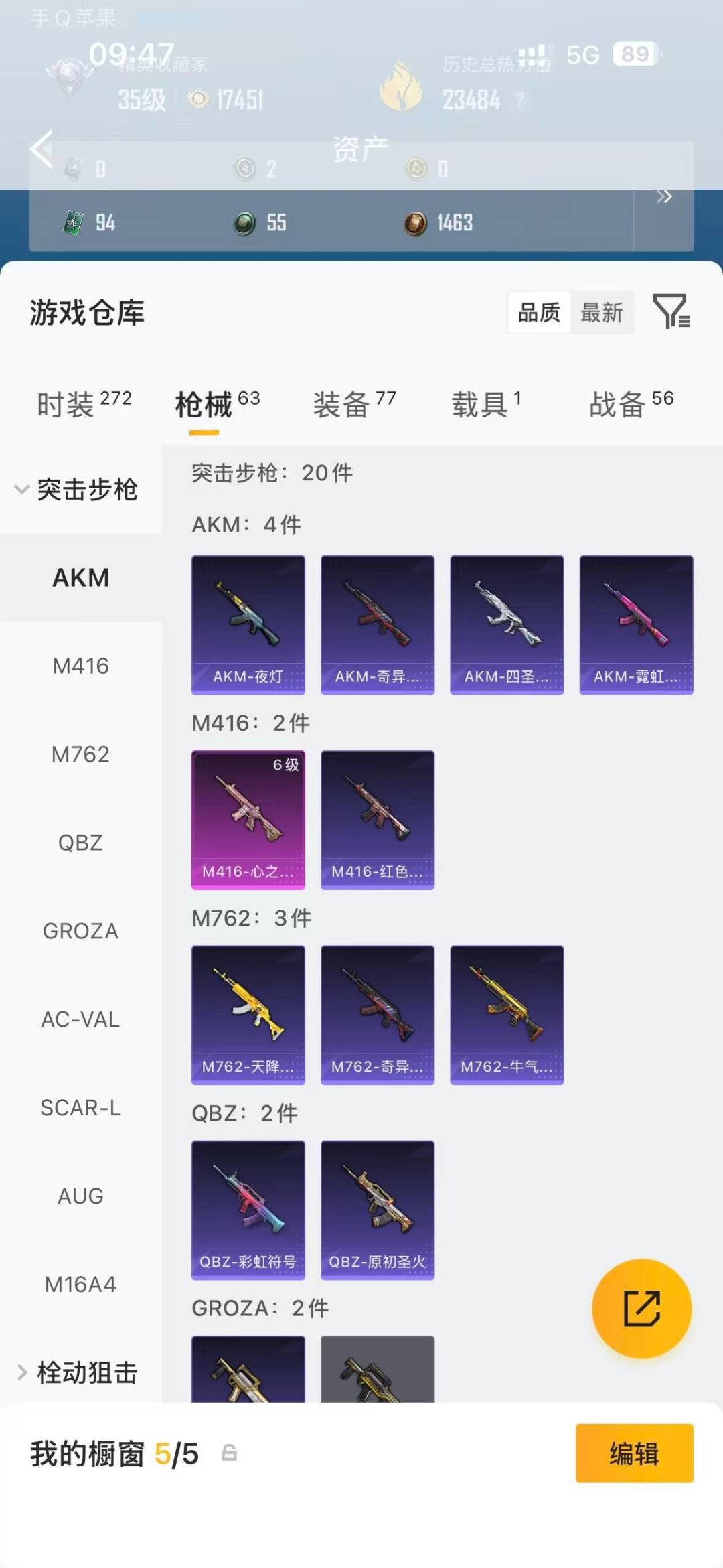Click the bronze coin icon showing 1463
Viewport: 723px width, 1568px height.
416,222
